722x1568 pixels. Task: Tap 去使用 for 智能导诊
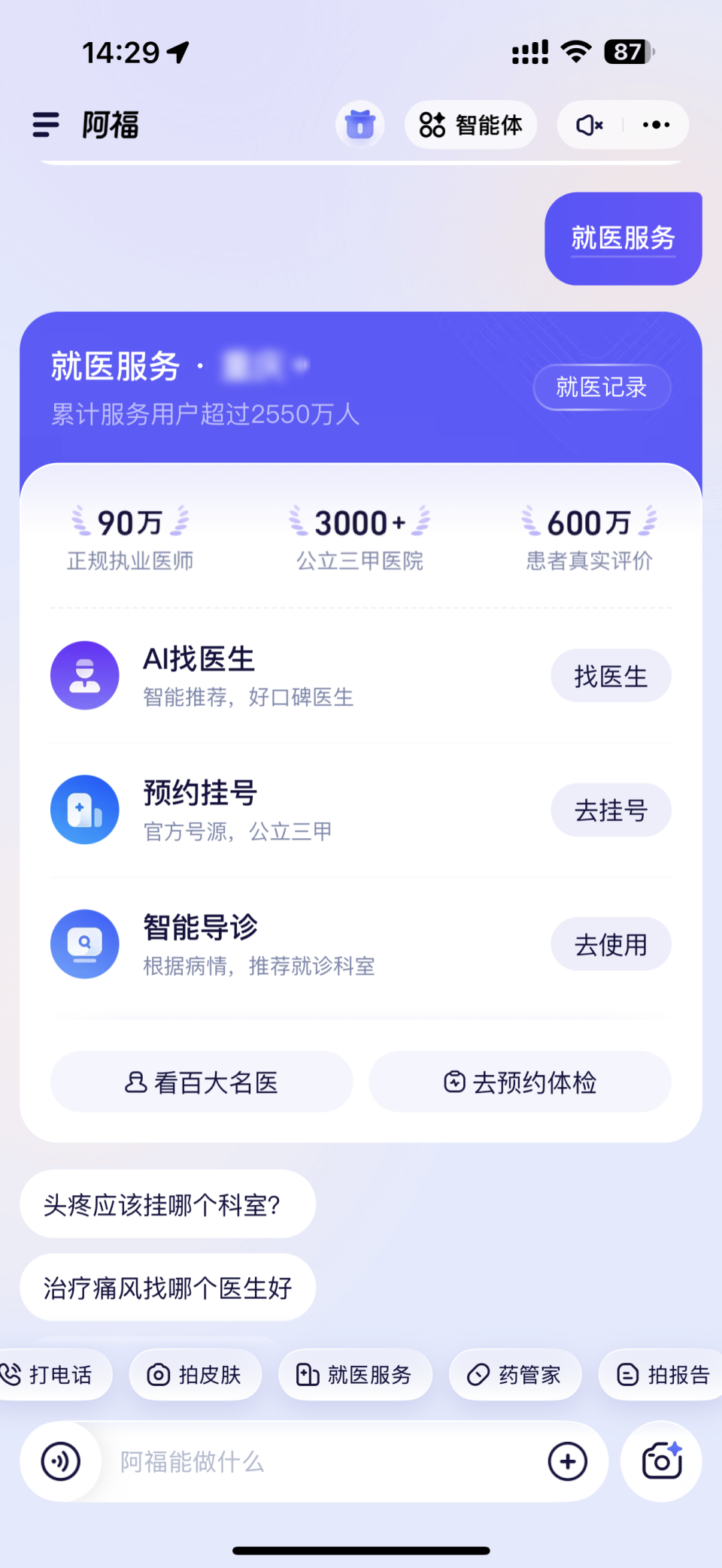click(611, 944)
